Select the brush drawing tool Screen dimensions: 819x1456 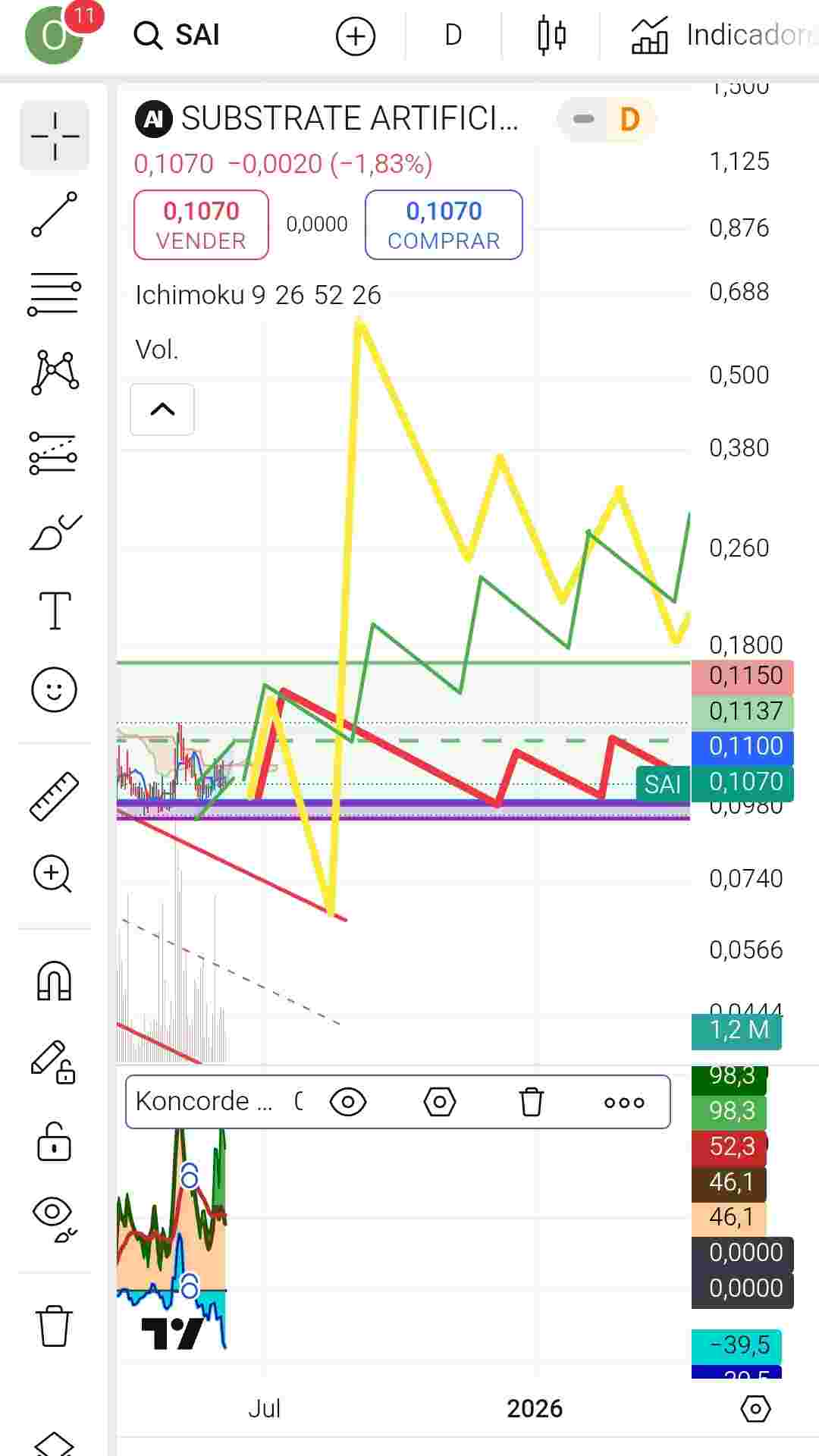(55, 532)
